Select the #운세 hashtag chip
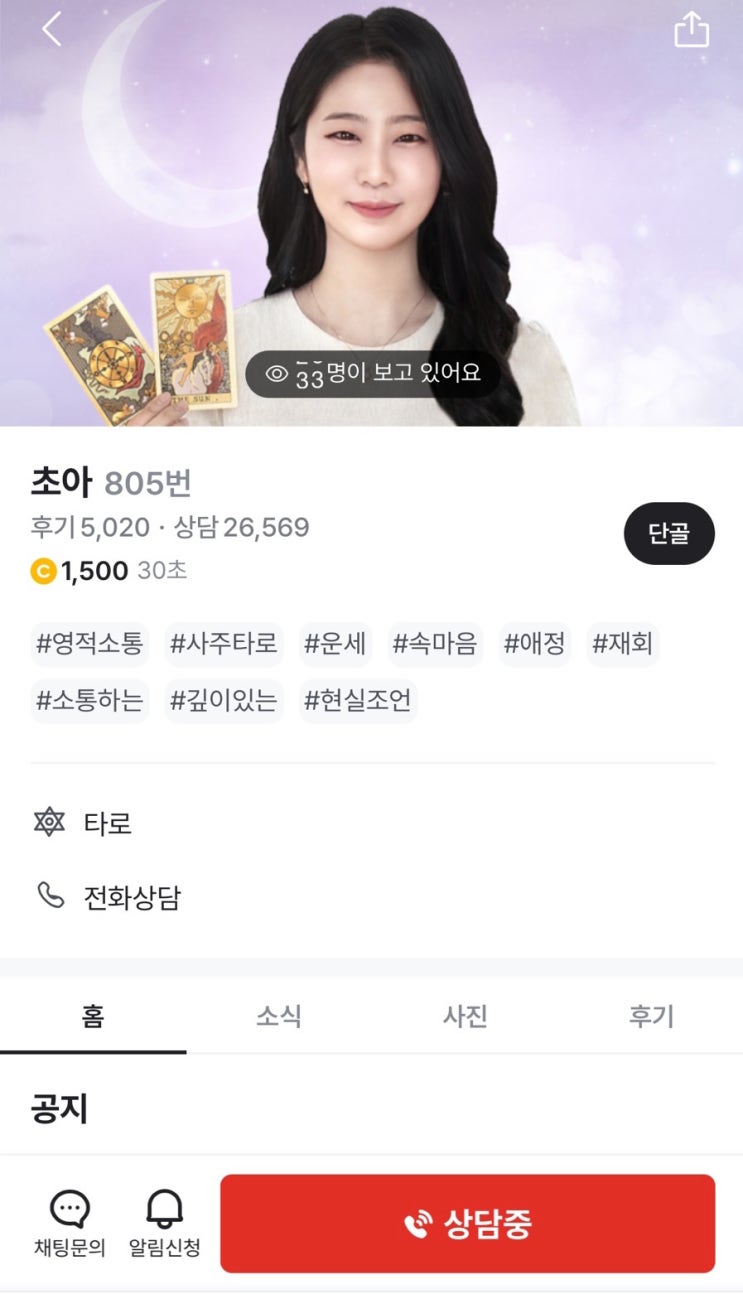 (x=335, y=643)
